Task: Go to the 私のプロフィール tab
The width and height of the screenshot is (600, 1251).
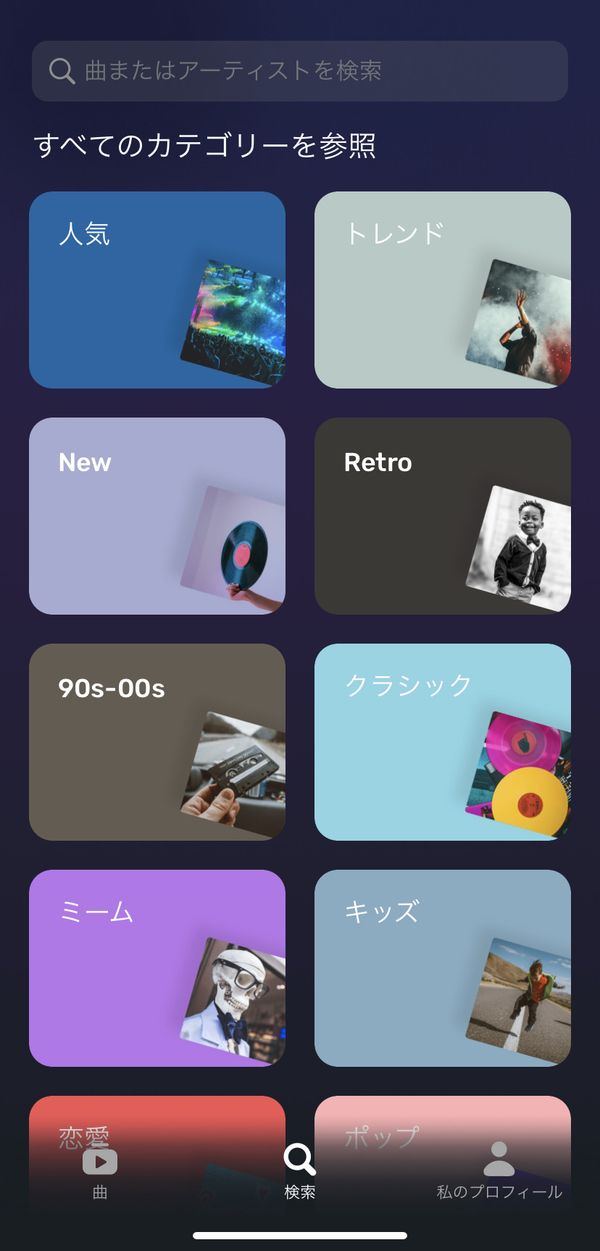Action: [x=499, y=1174]
